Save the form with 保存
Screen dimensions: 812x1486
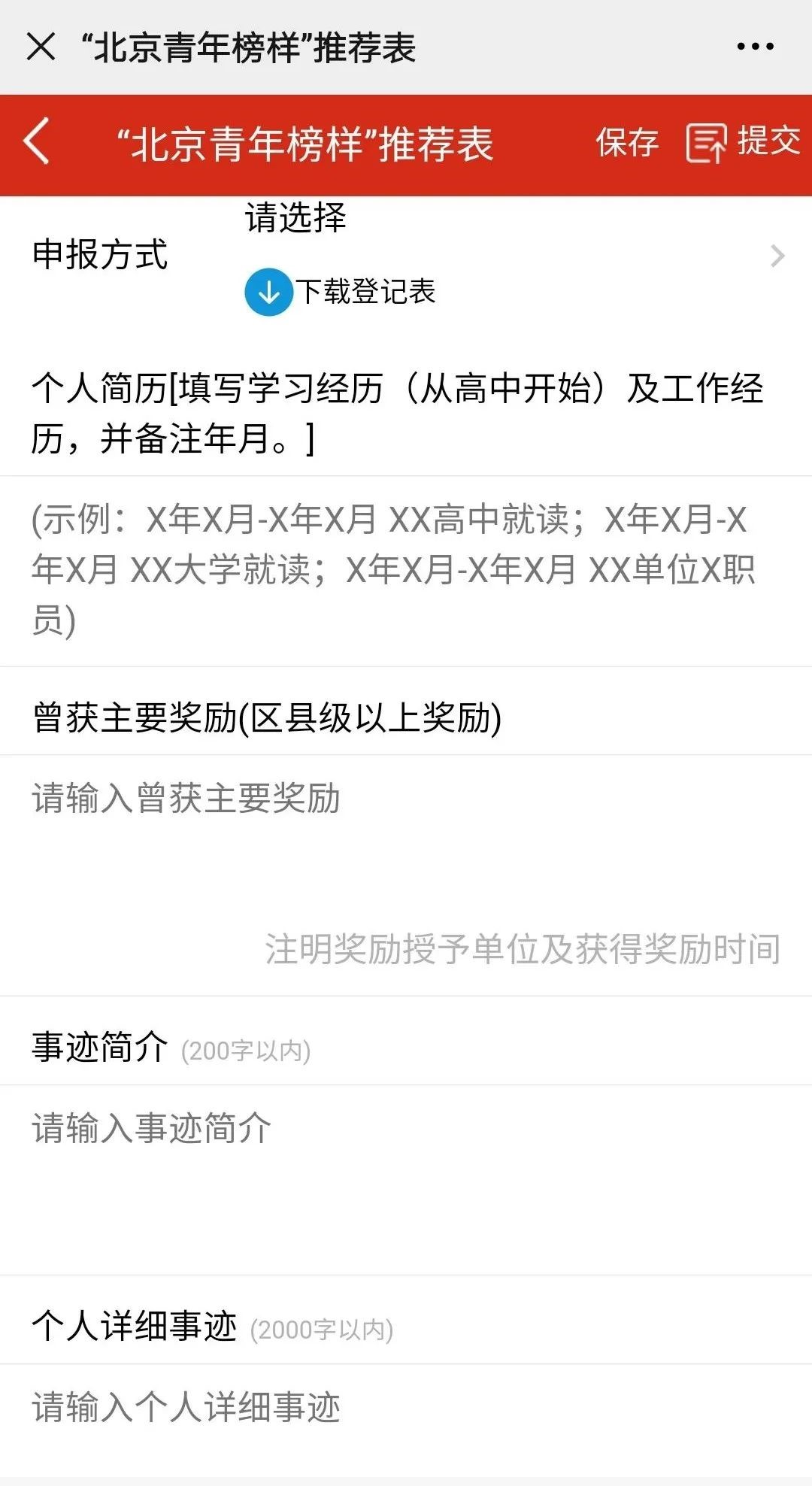point(627,142)
